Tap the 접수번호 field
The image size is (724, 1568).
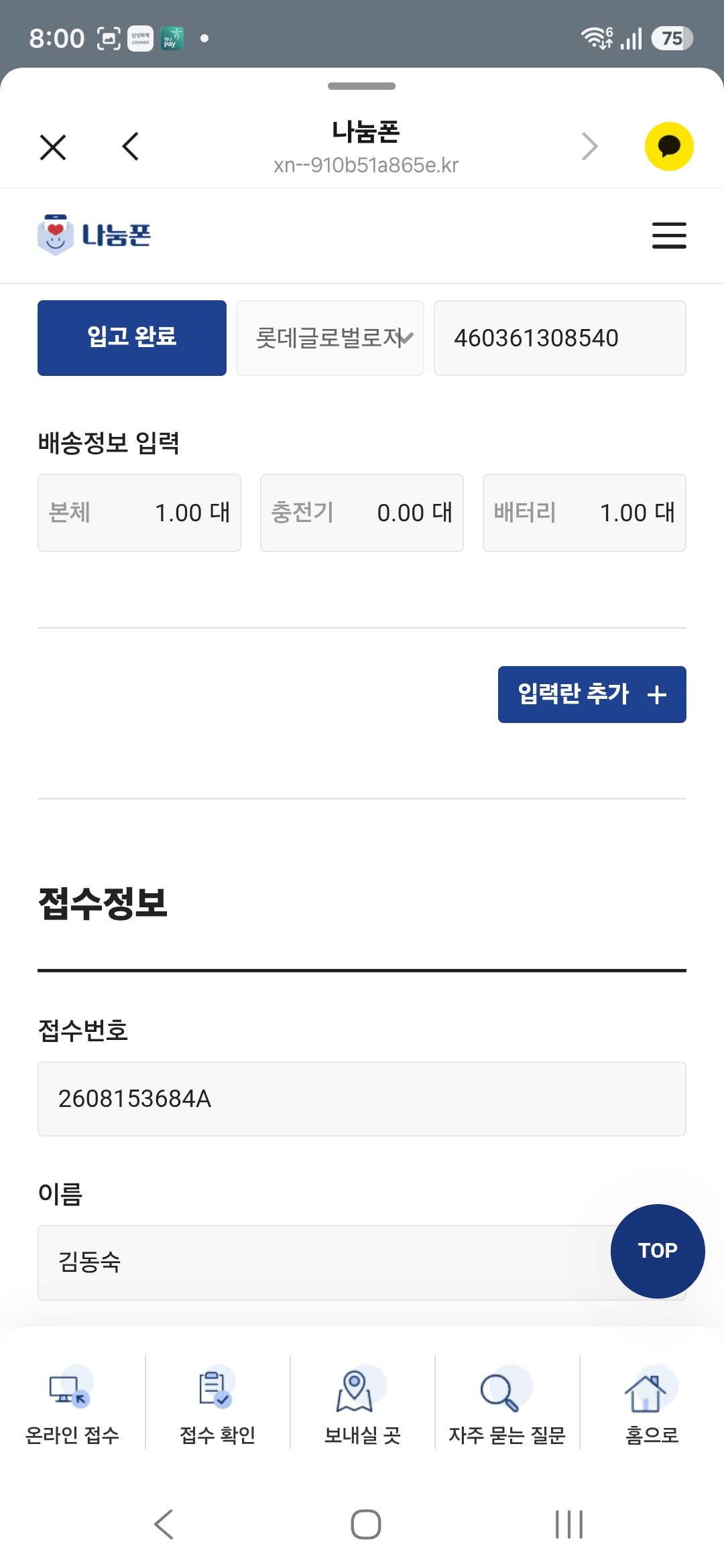[x=362, y=1099]
